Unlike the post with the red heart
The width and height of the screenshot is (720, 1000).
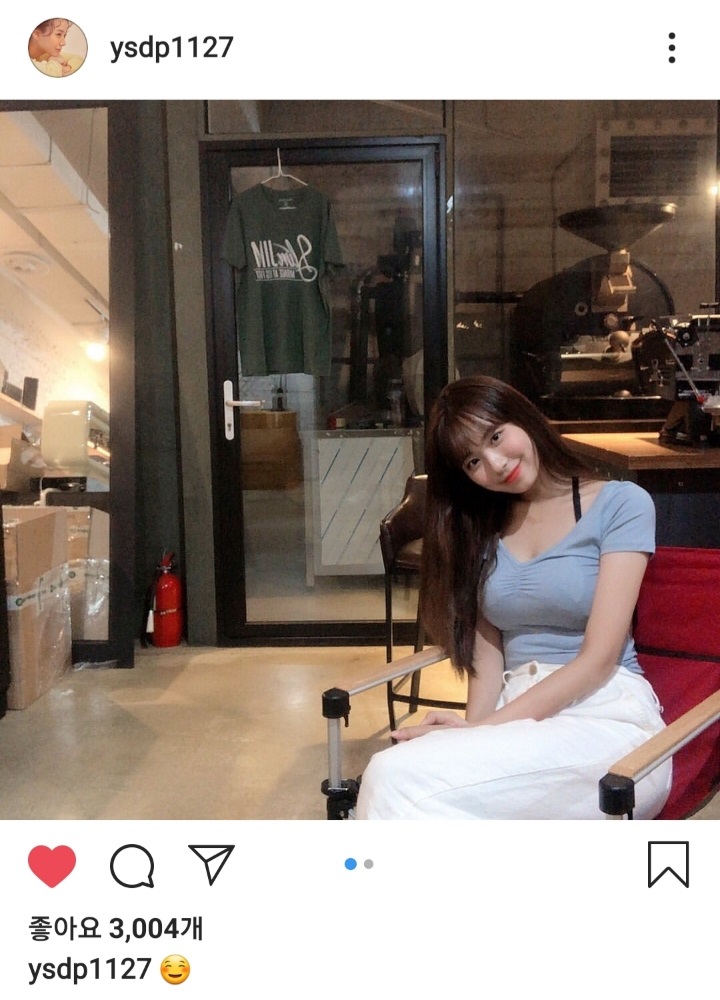pyautogui.click(x=52, y=865)
